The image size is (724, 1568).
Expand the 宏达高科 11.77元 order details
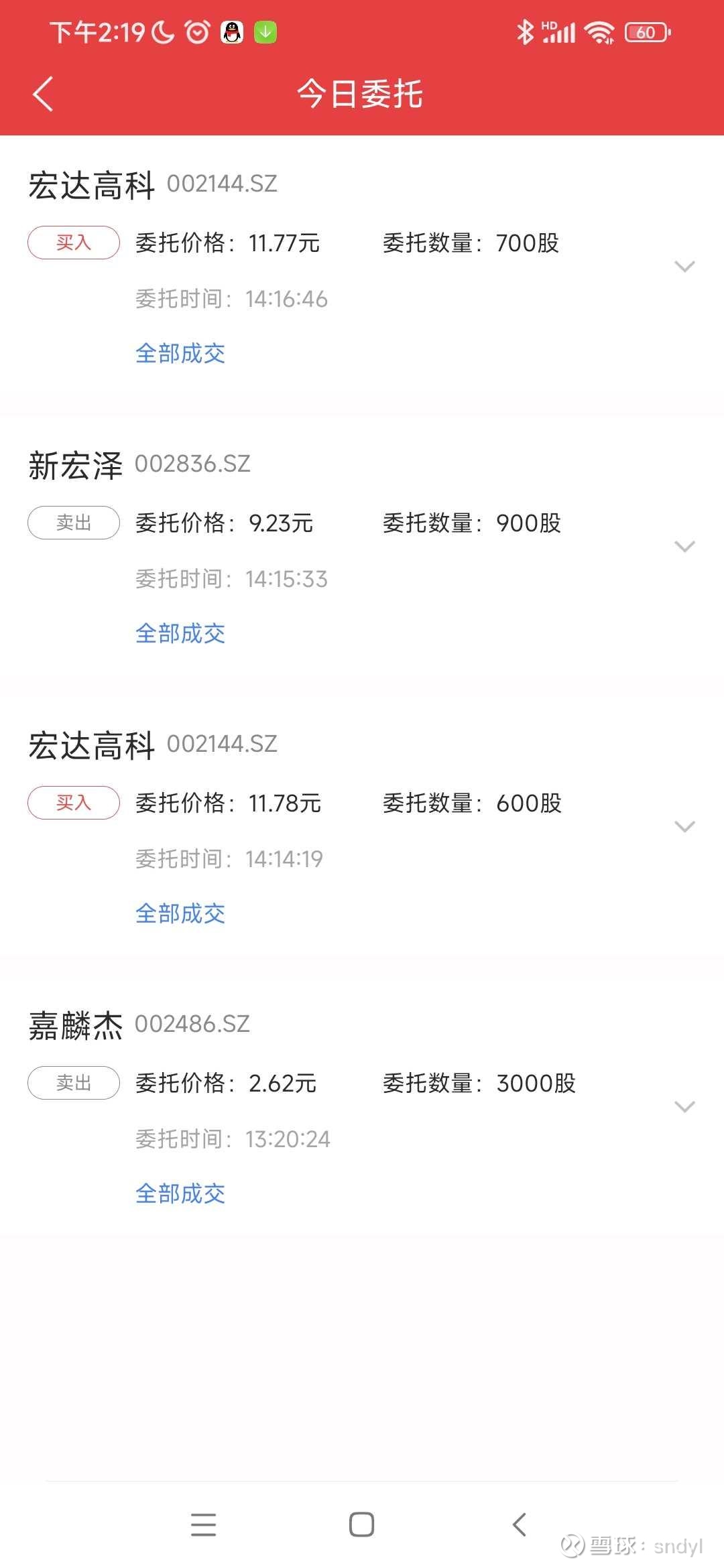coord(684,267)
